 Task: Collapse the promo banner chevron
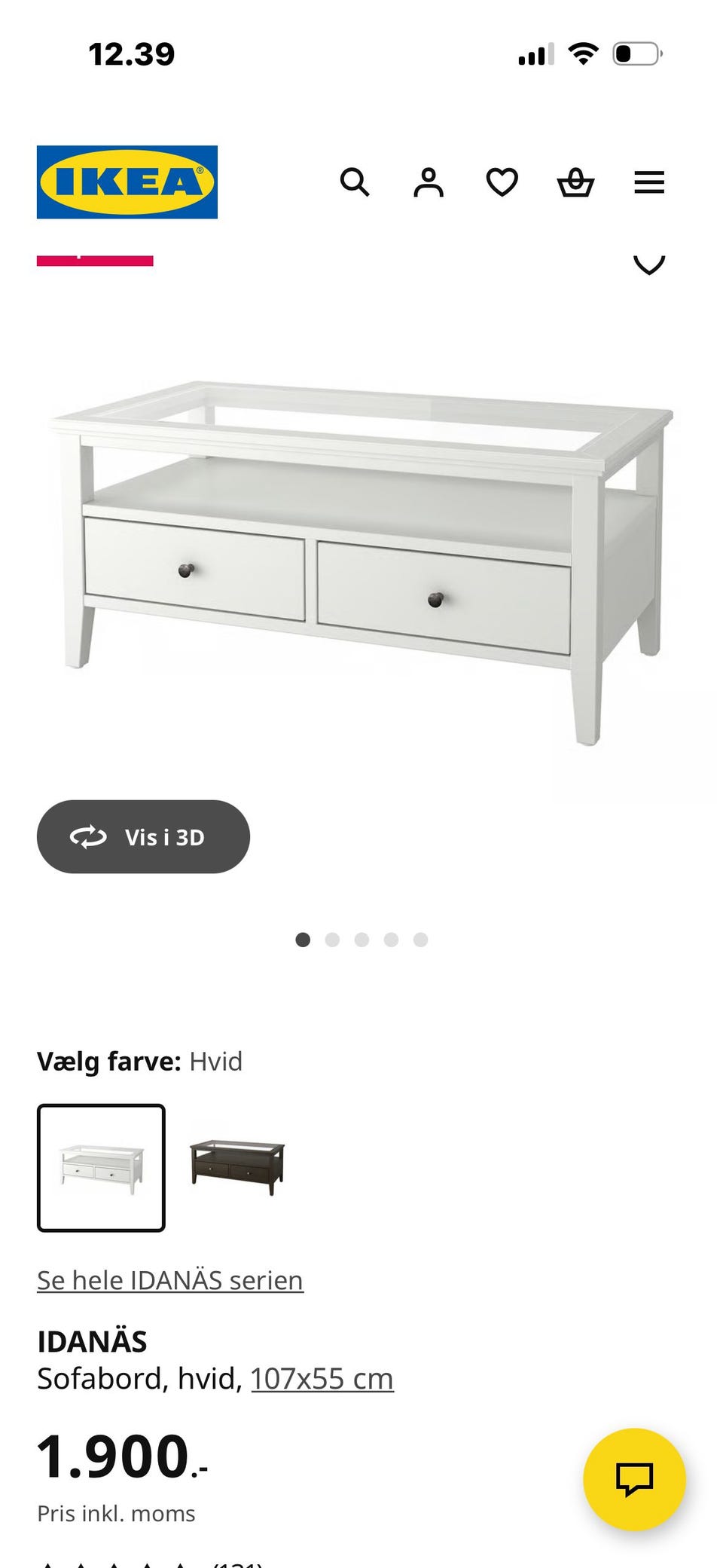tap(648, 264)
